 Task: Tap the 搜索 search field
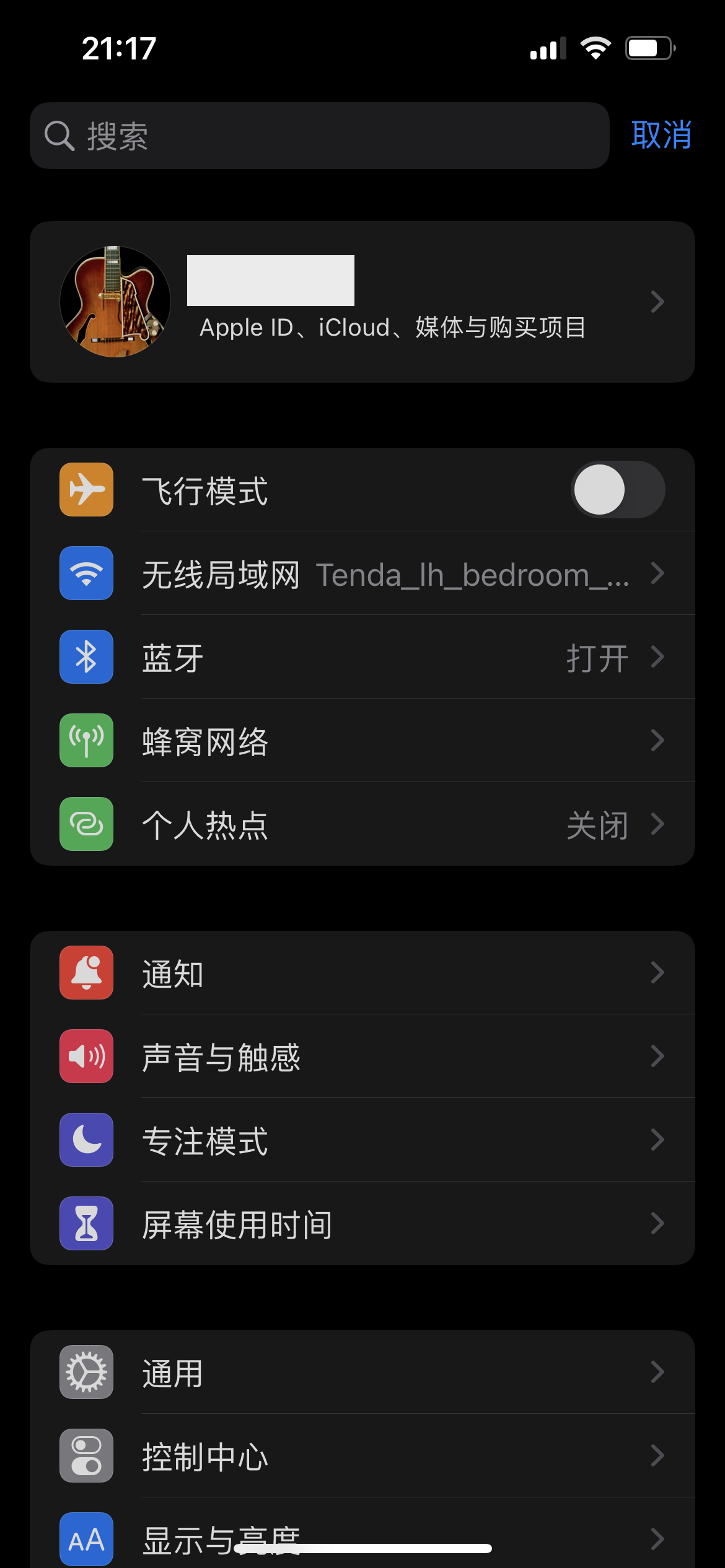pyautogui.click(x=319, y=136)
